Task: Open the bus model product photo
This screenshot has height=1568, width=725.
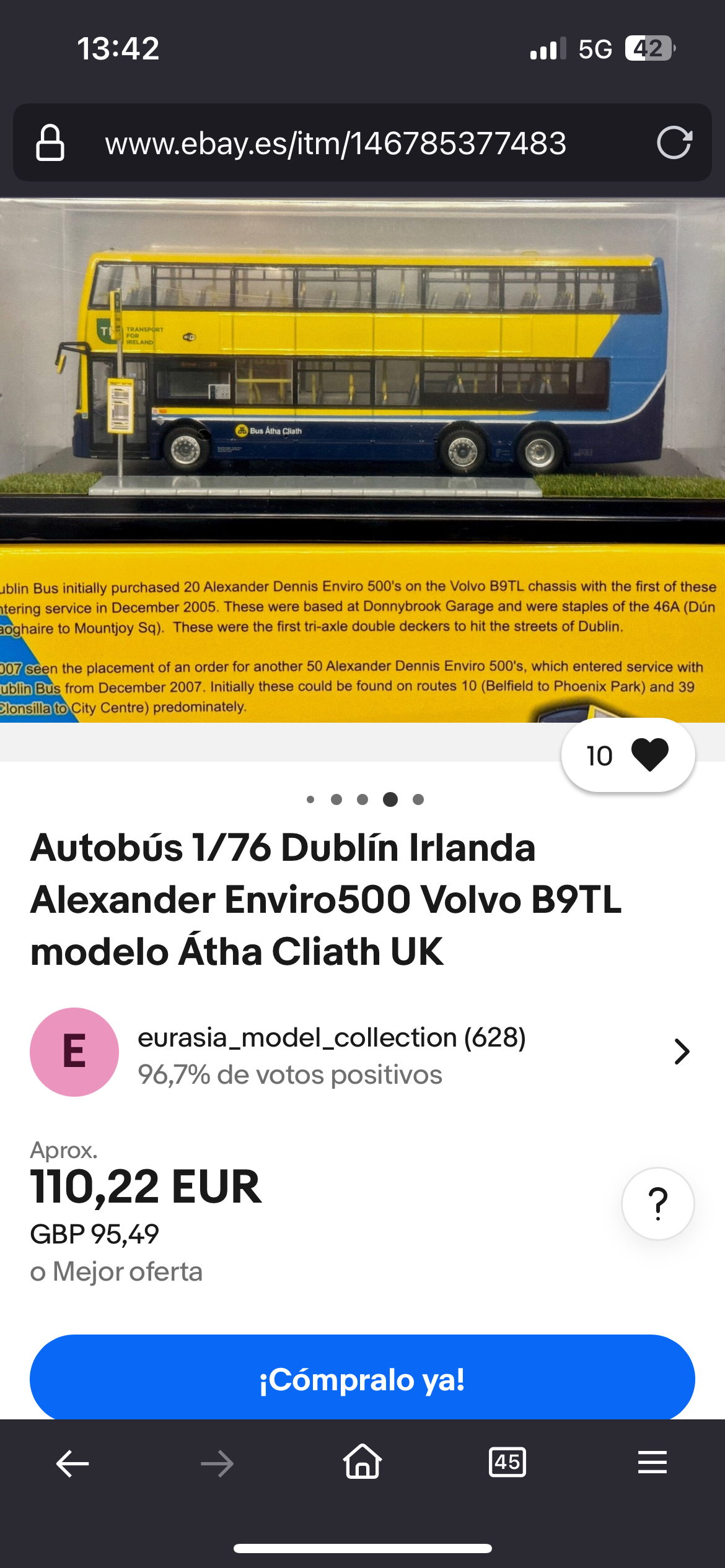Action: [362, 460]
